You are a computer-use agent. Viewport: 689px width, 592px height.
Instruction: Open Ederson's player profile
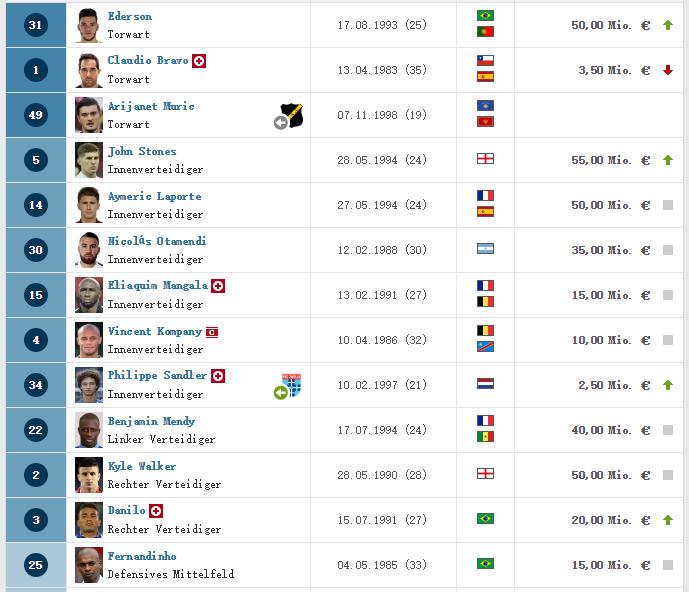click(130, 16)
